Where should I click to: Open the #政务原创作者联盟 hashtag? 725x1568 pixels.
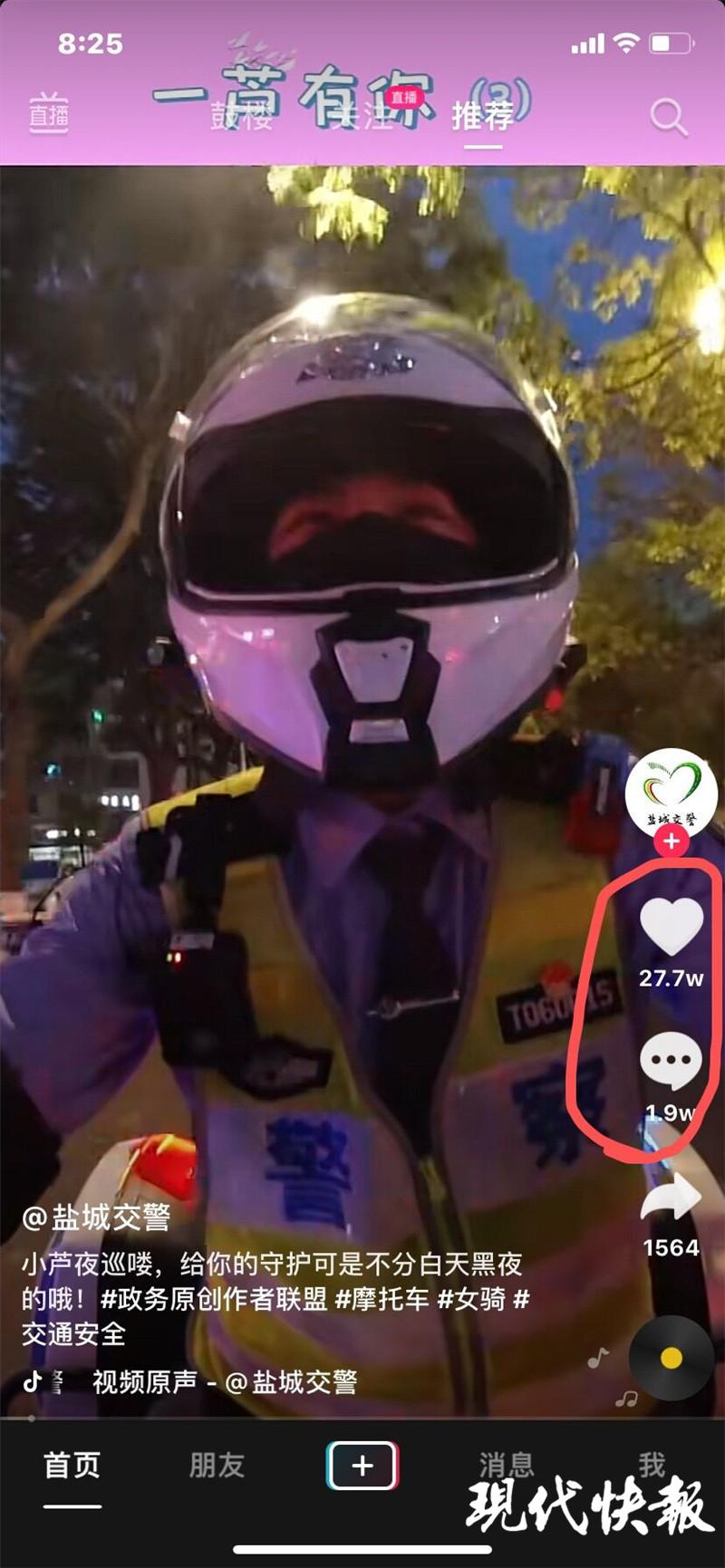[214, 1299]
